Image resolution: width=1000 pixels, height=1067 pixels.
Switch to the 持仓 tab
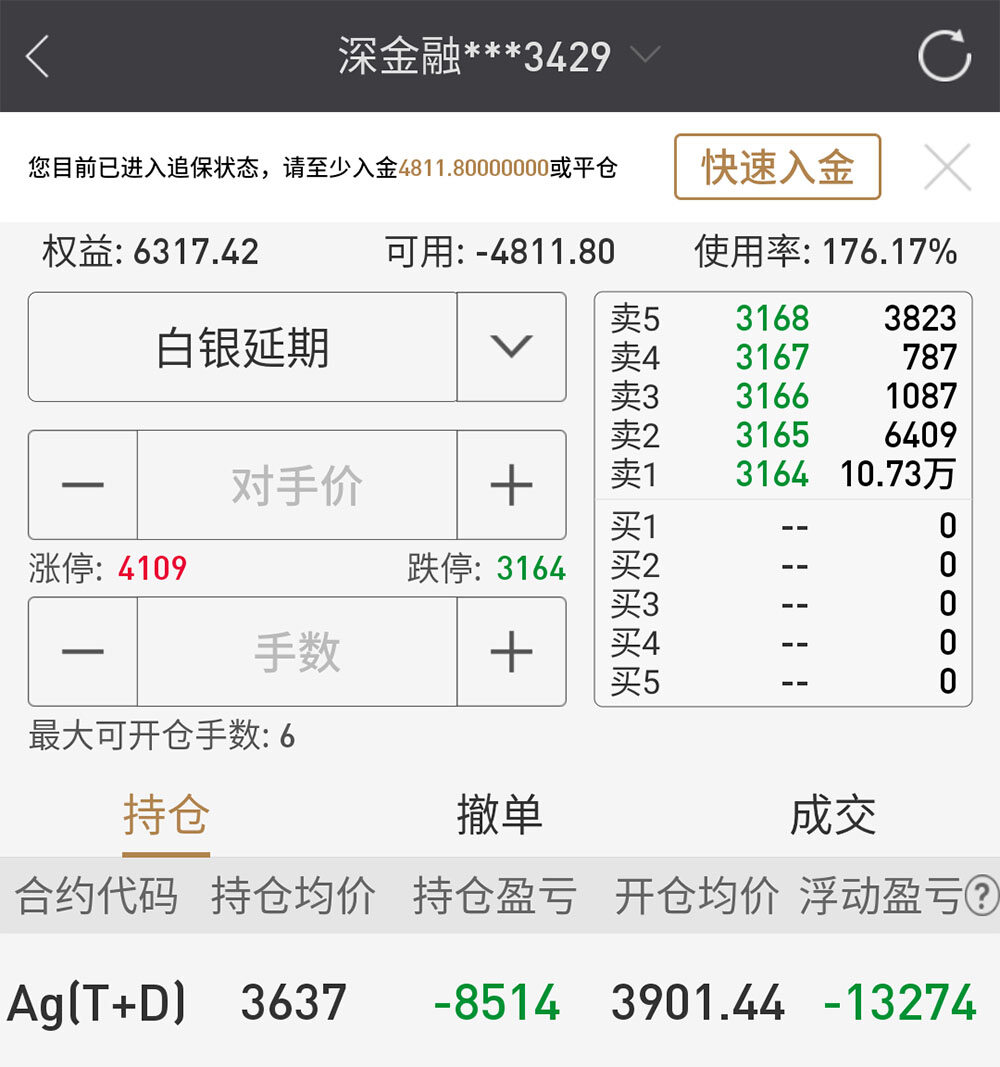point(166,815)
